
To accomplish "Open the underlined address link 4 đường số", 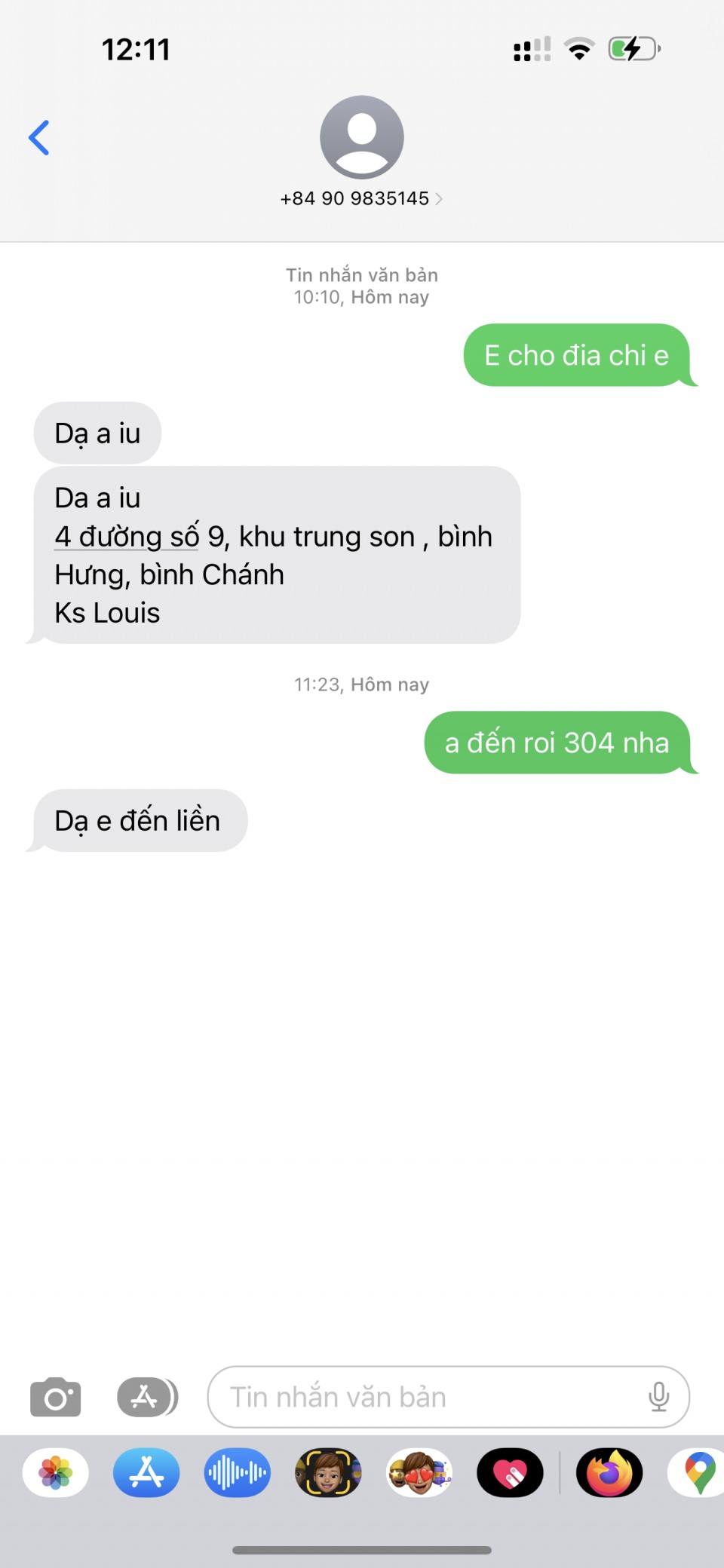I will click(127, 537).
